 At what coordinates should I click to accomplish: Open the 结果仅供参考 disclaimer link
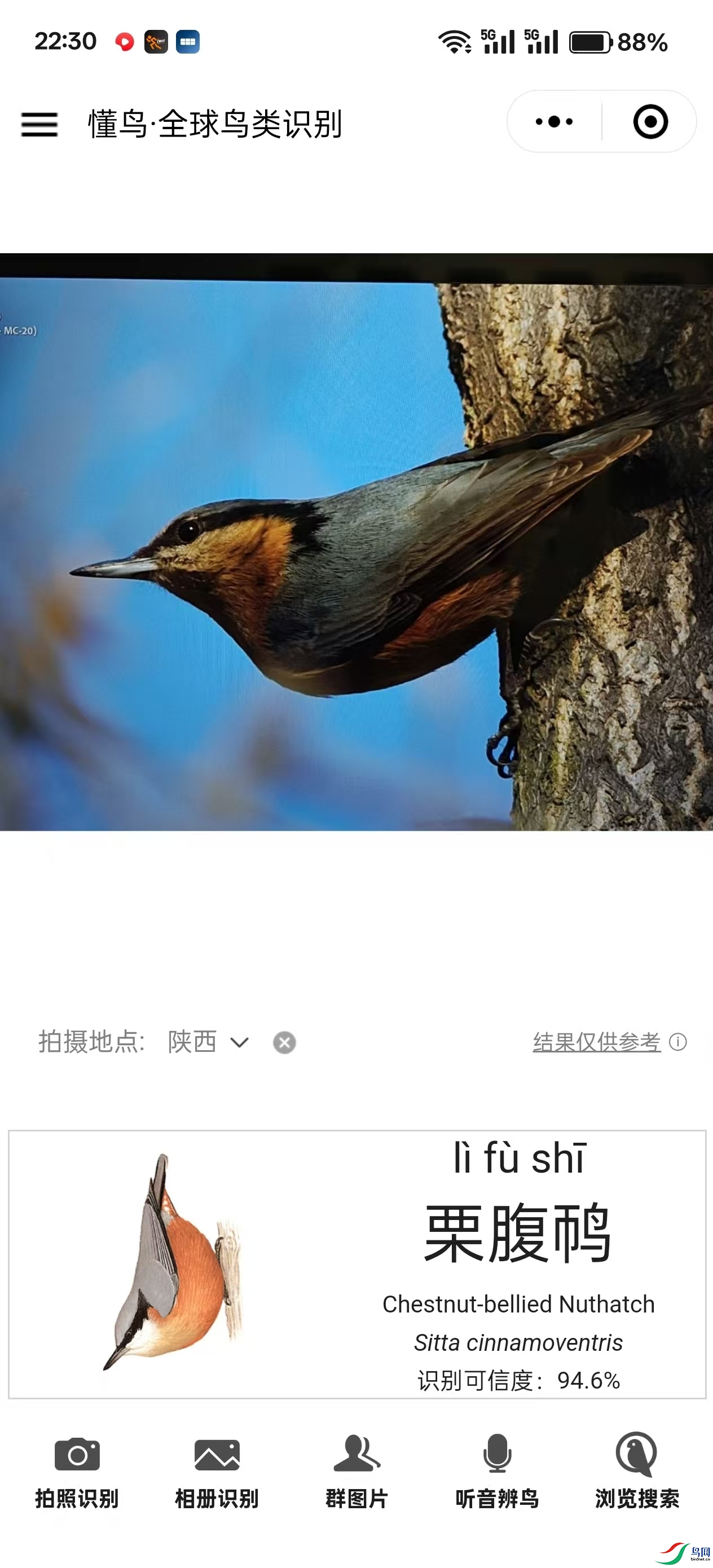tap(597, 1042)
